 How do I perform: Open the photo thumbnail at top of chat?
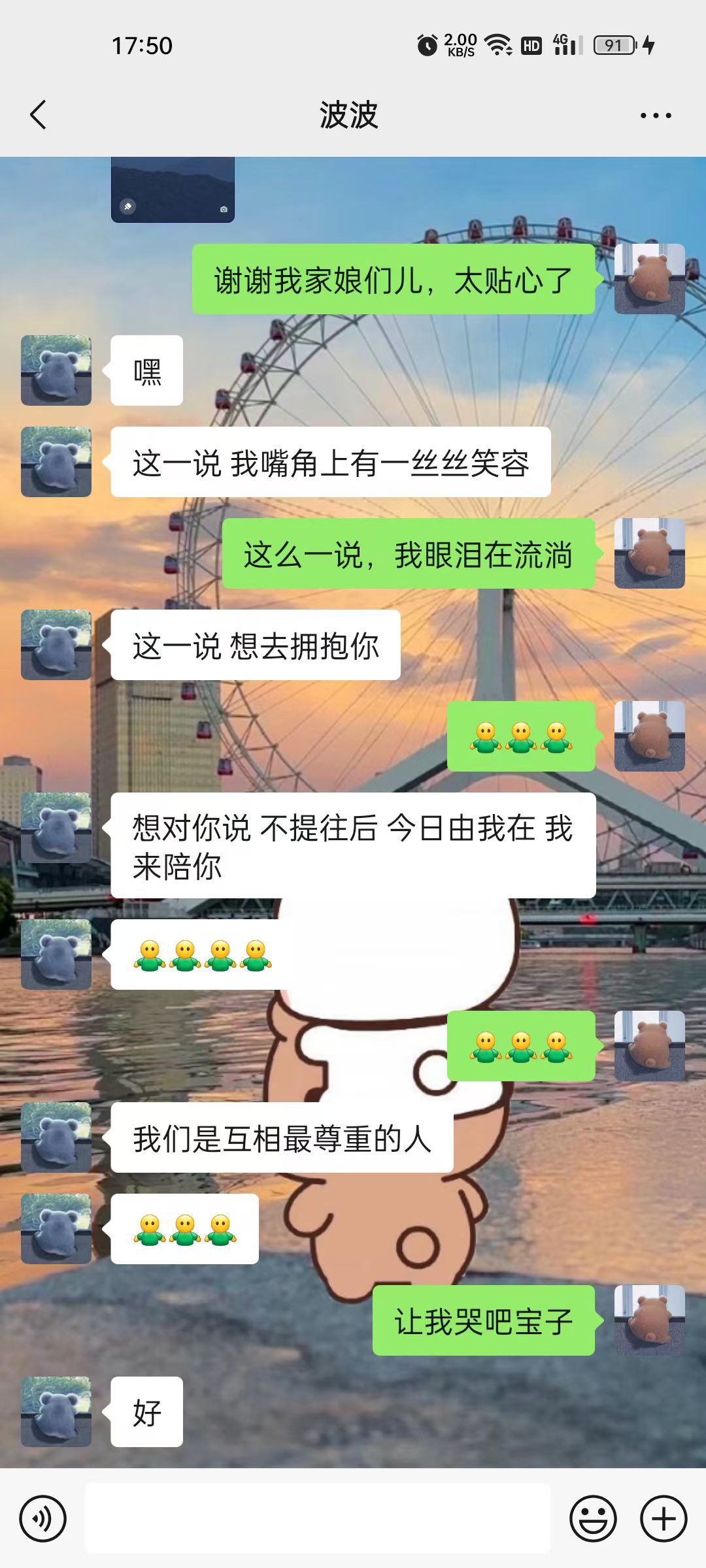[x=173, y=189]
